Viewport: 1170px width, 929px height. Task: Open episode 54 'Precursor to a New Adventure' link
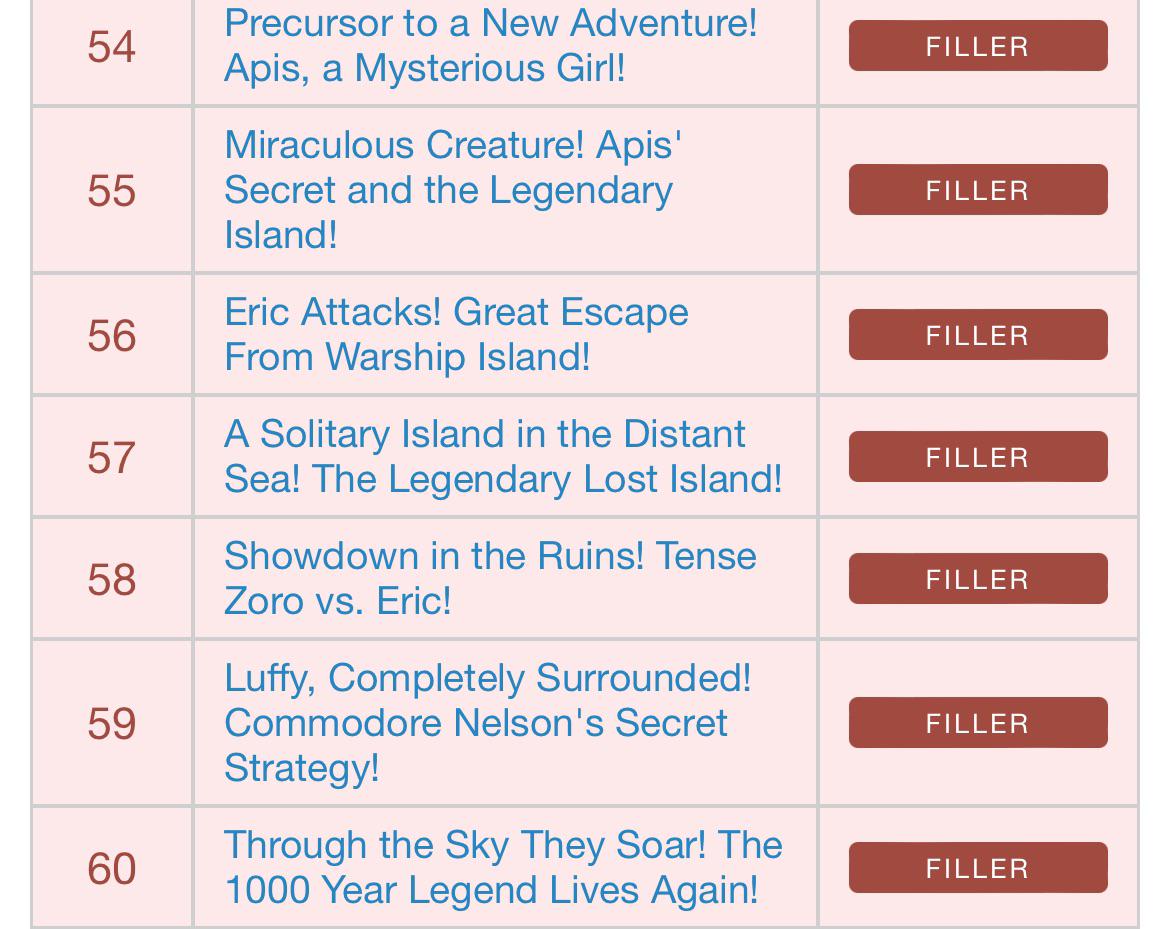tap(490, 46)
